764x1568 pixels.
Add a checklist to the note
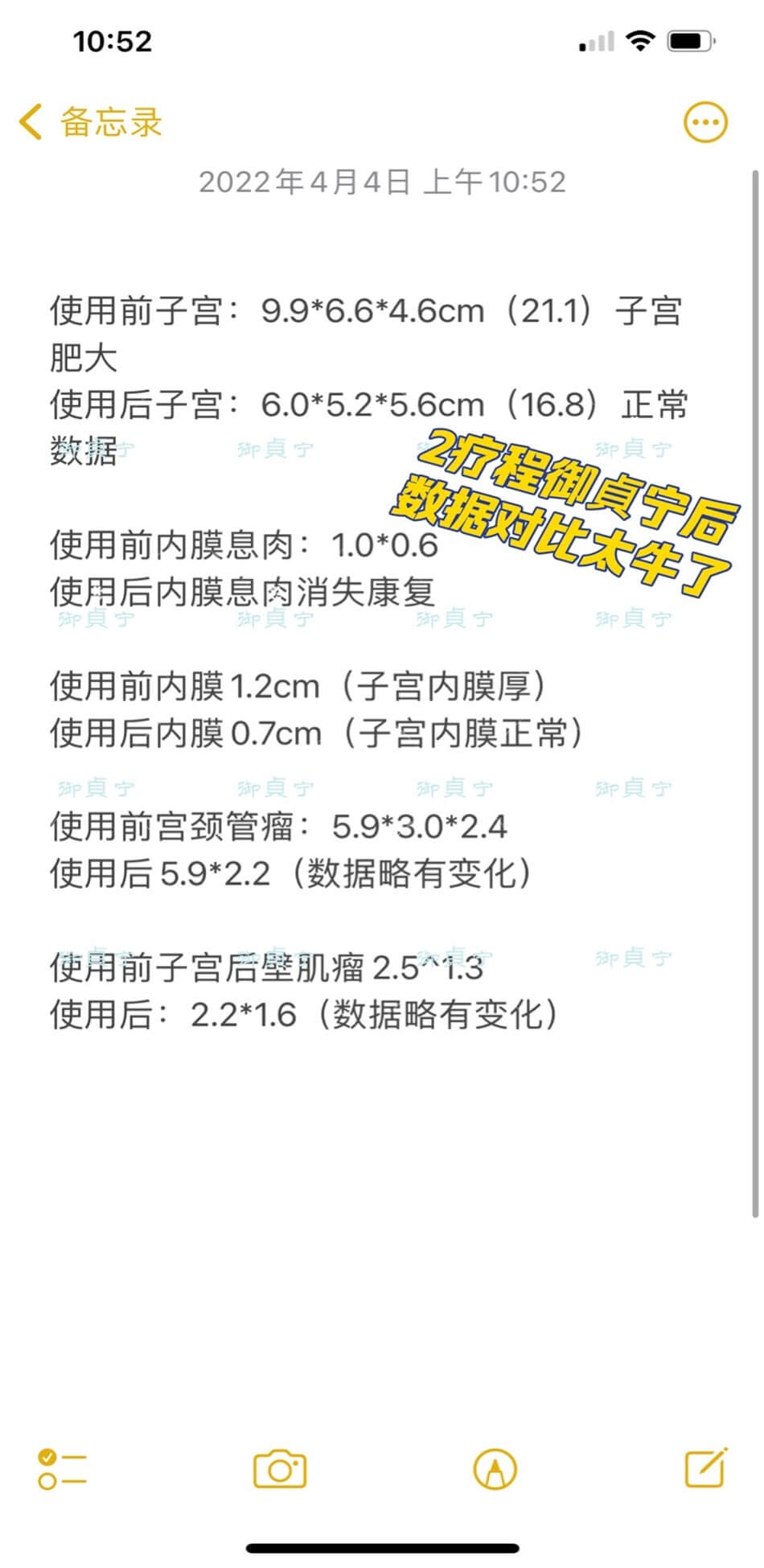(62, 1469)
